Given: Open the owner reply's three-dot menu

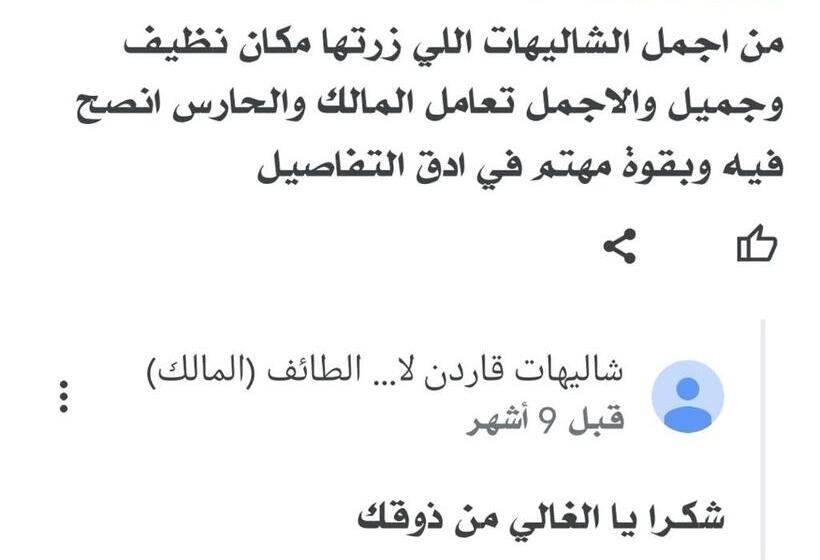Looking at the screenshot, I should point(64,396).
